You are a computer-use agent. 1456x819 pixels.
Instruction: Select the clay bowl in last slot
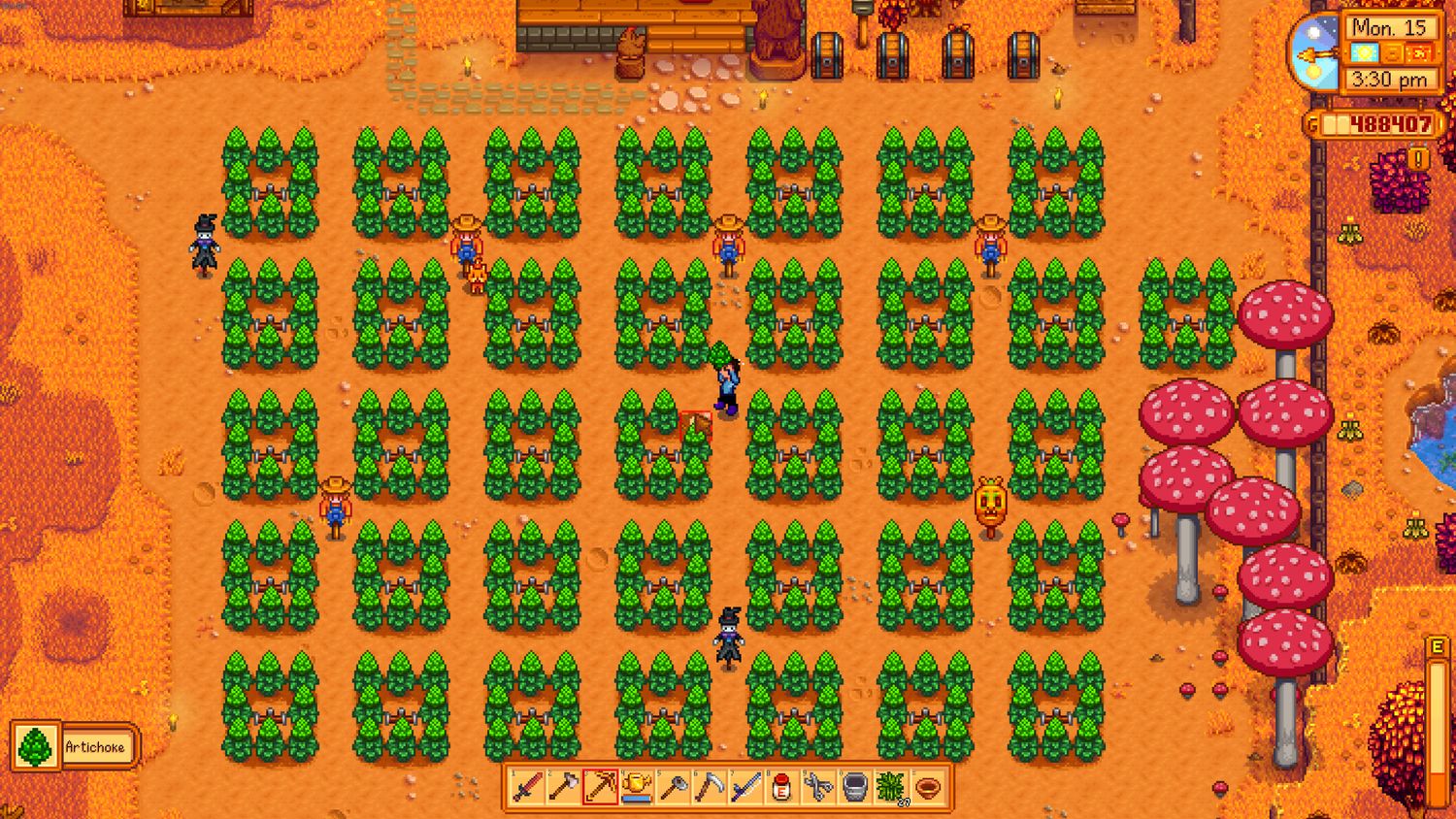pos(929,787)
